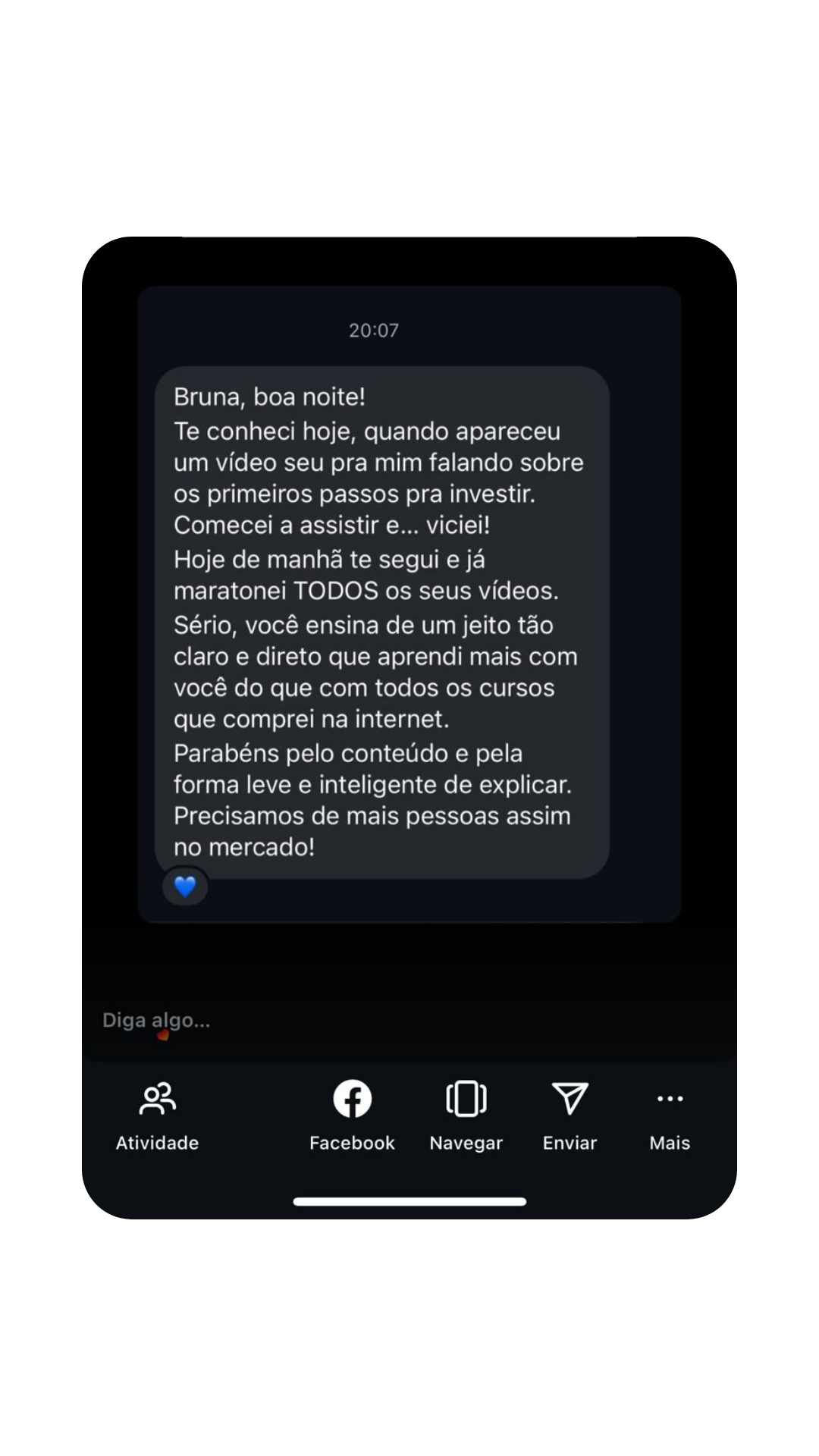This screenshot has width=819, height=1456.
Task: Send the story via Enviar
Action: click(x=570, y=1115)
